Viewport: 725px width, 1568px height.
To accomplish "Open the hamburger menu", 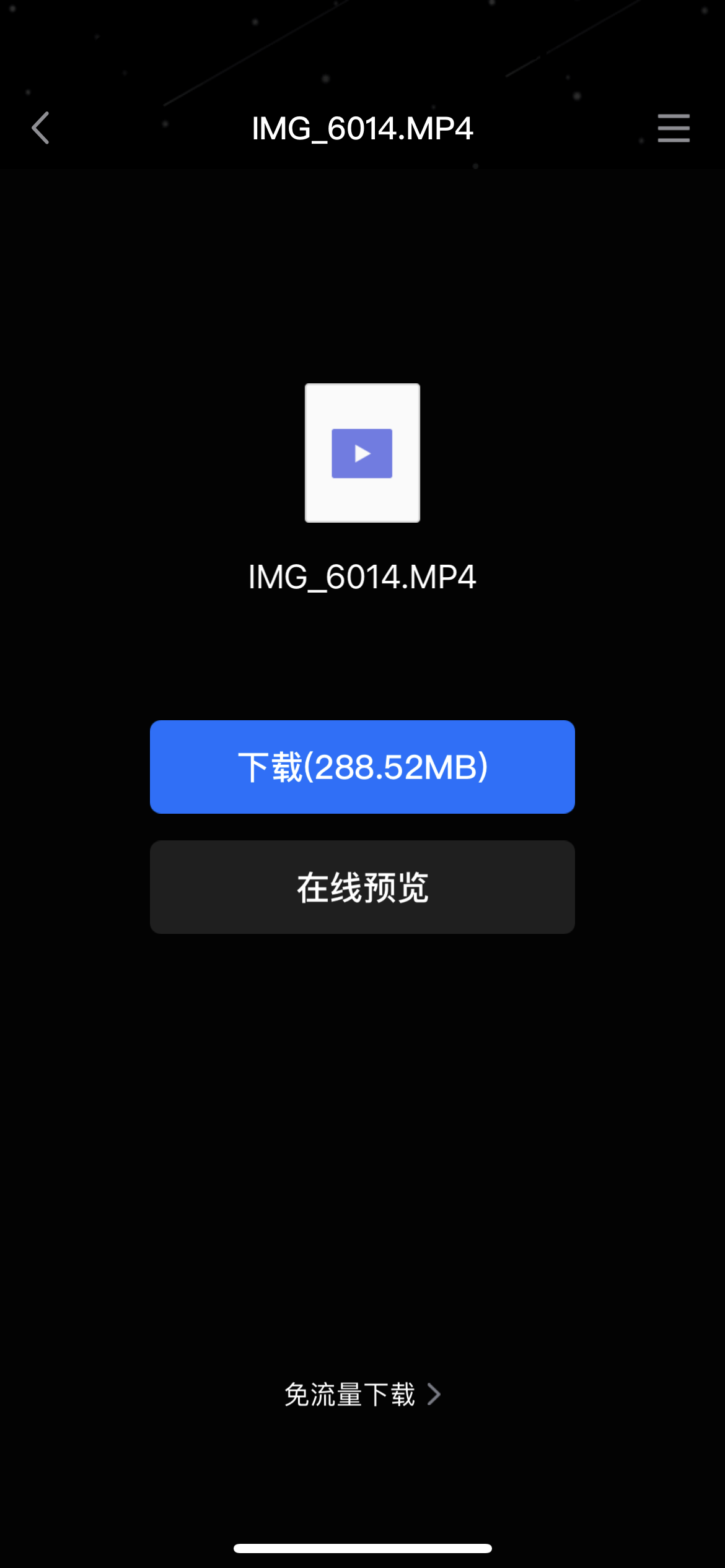I will [x=674, y=128].
